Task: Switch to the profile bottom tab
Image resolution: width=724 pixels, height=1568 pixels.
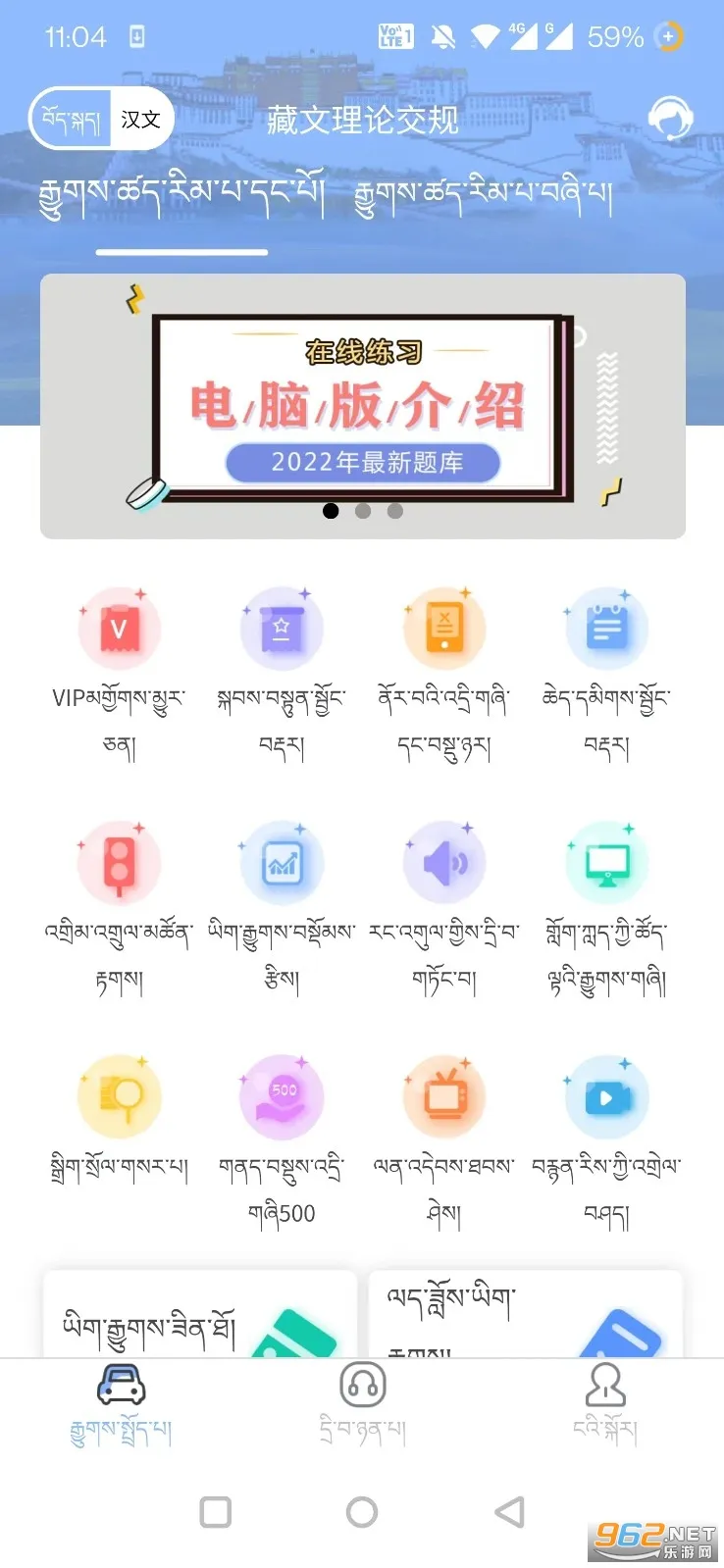Action: (x=605, y=1403)
